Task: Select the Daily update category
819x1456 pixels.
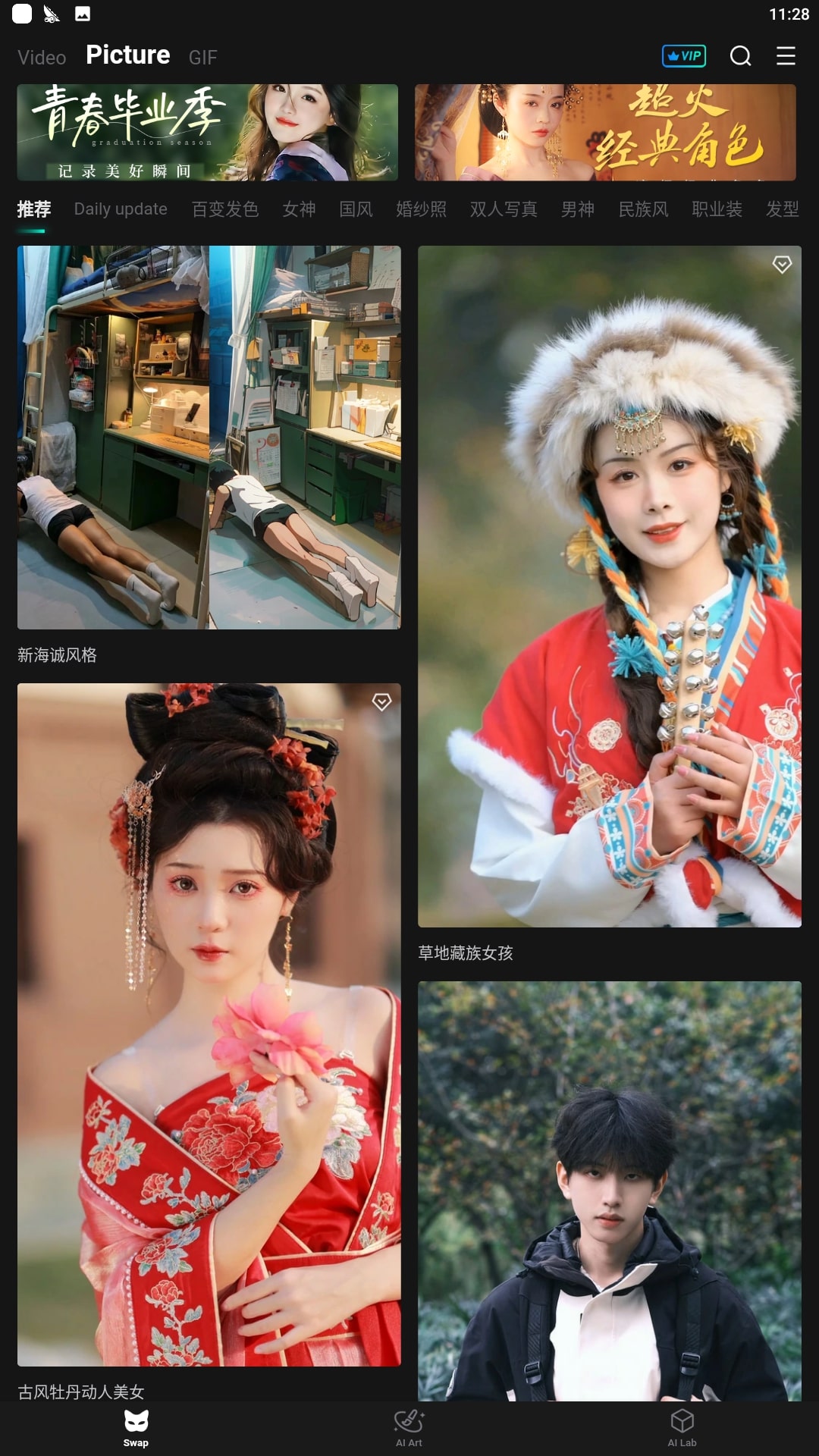Action: pos(121,209)
